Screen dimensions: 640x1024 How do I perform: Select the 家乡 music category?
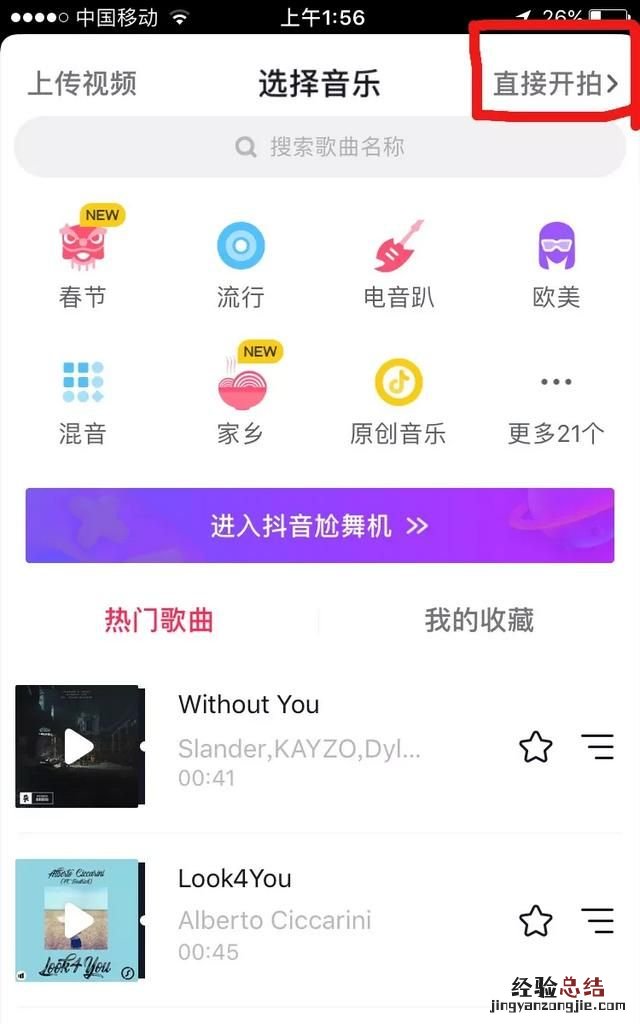point(241,400)
